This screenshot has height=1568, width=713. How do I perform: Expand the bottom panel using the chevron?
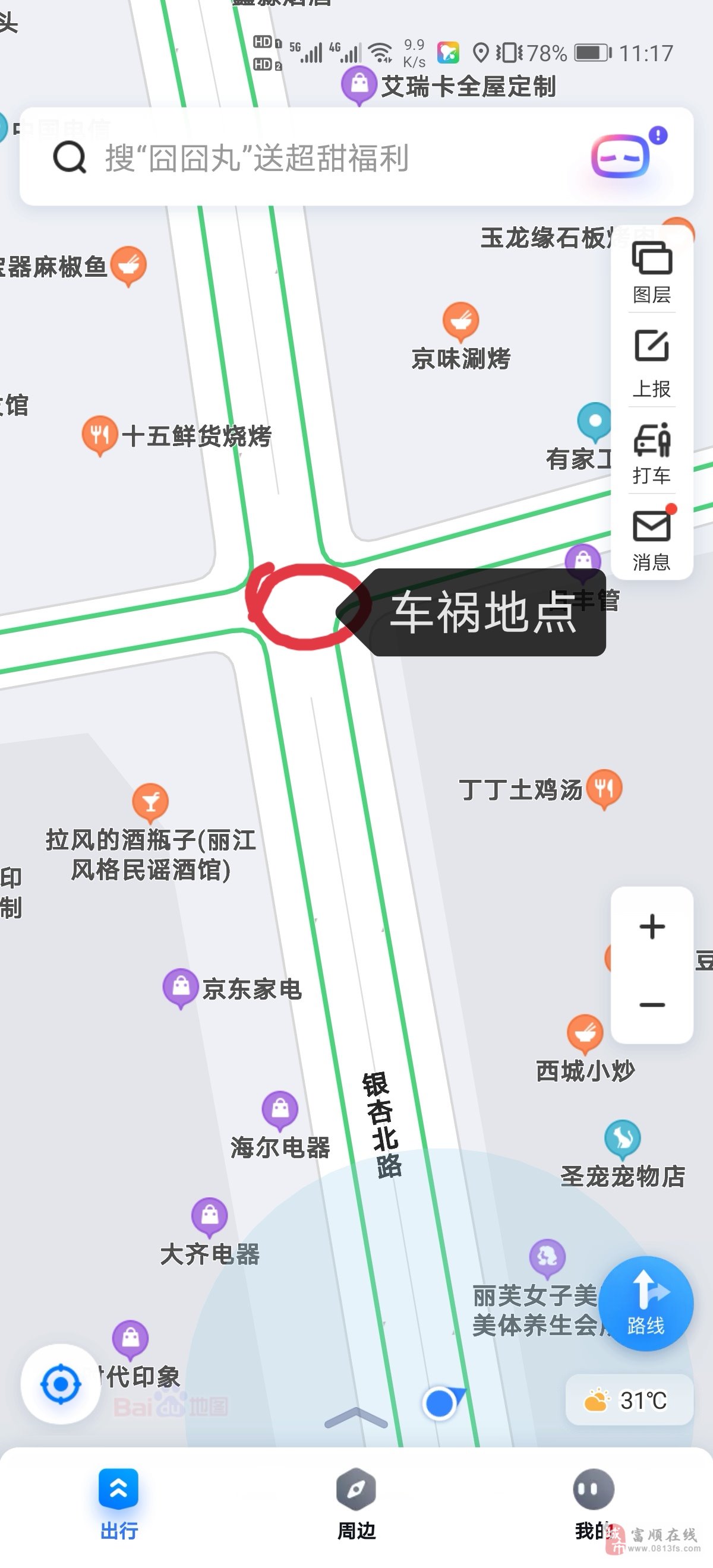356,1417
